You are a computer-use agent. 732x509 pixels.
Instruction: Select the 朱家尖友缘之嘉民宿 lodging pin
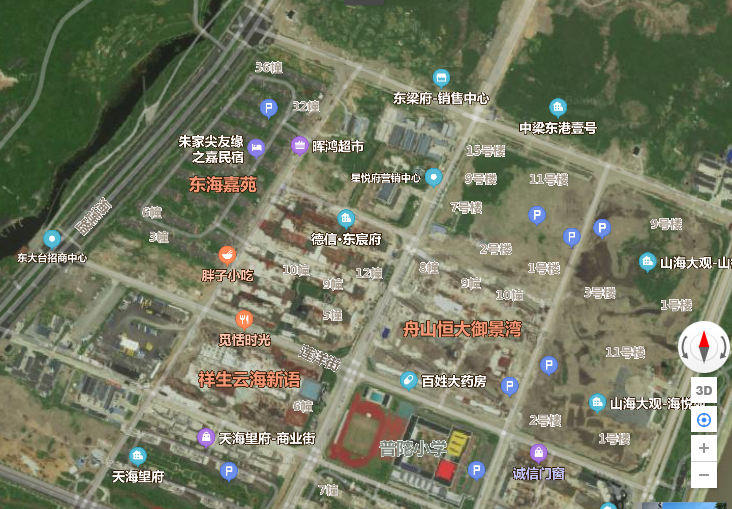tap(257, 148)
